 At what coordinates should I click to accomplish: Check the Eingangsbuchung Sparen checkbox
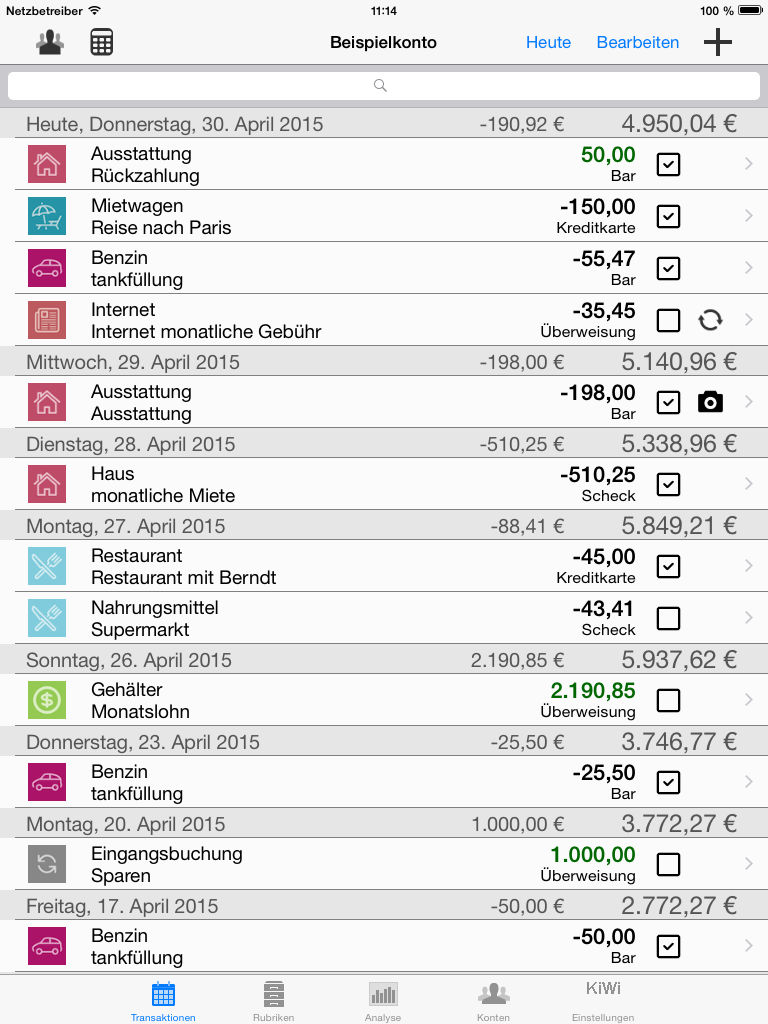668,864
